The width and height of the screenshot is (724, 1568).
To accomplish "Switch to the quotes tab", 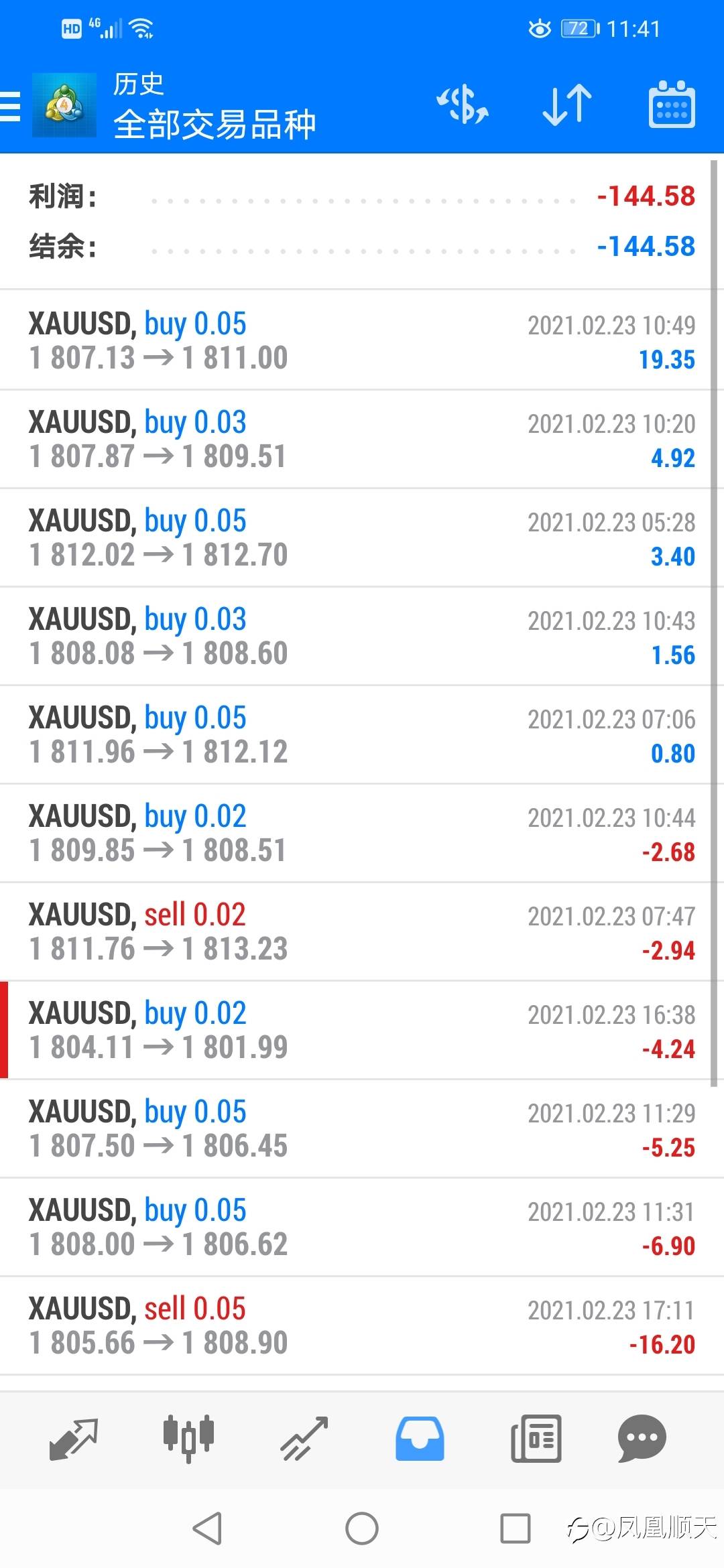I will tap(74, 1438).
